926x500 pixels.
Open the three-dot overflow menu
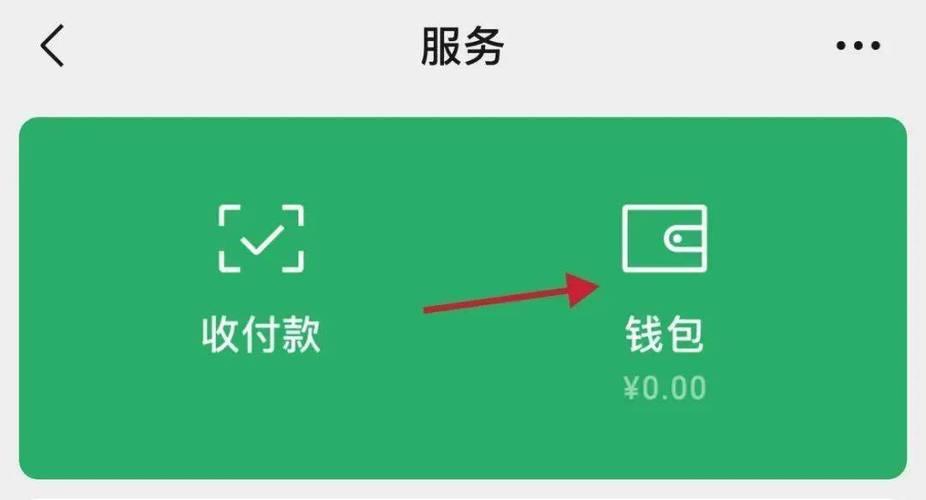[857, 46]
